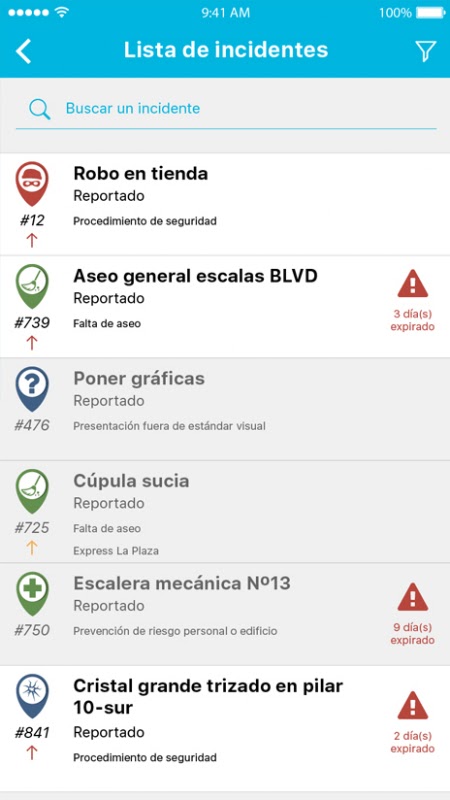This screenshot has height=800, width=450.
Task: Open Escalera mecánica Nº13 incident
Action: (x=225, y=614)
